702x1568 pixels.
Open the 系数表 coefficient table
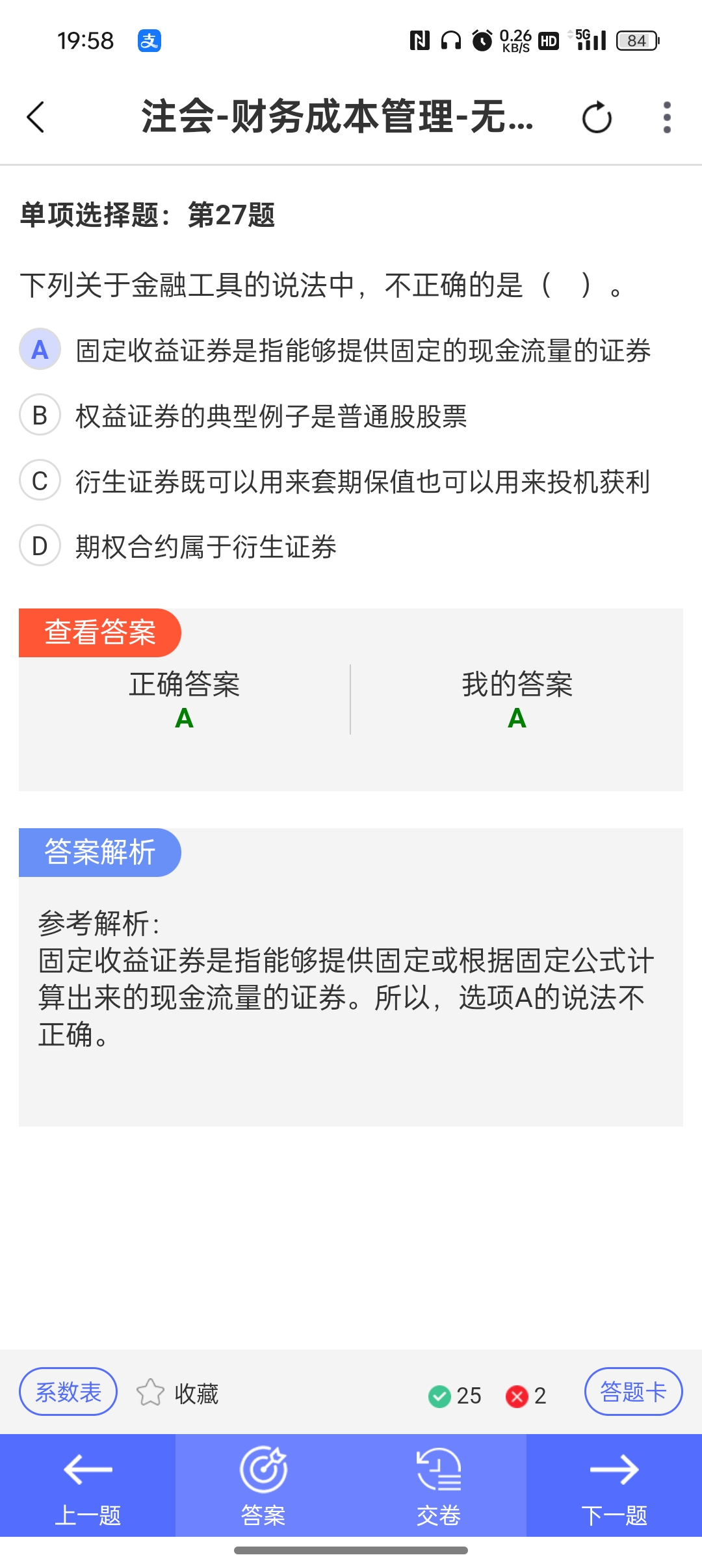coord(68,1391)
